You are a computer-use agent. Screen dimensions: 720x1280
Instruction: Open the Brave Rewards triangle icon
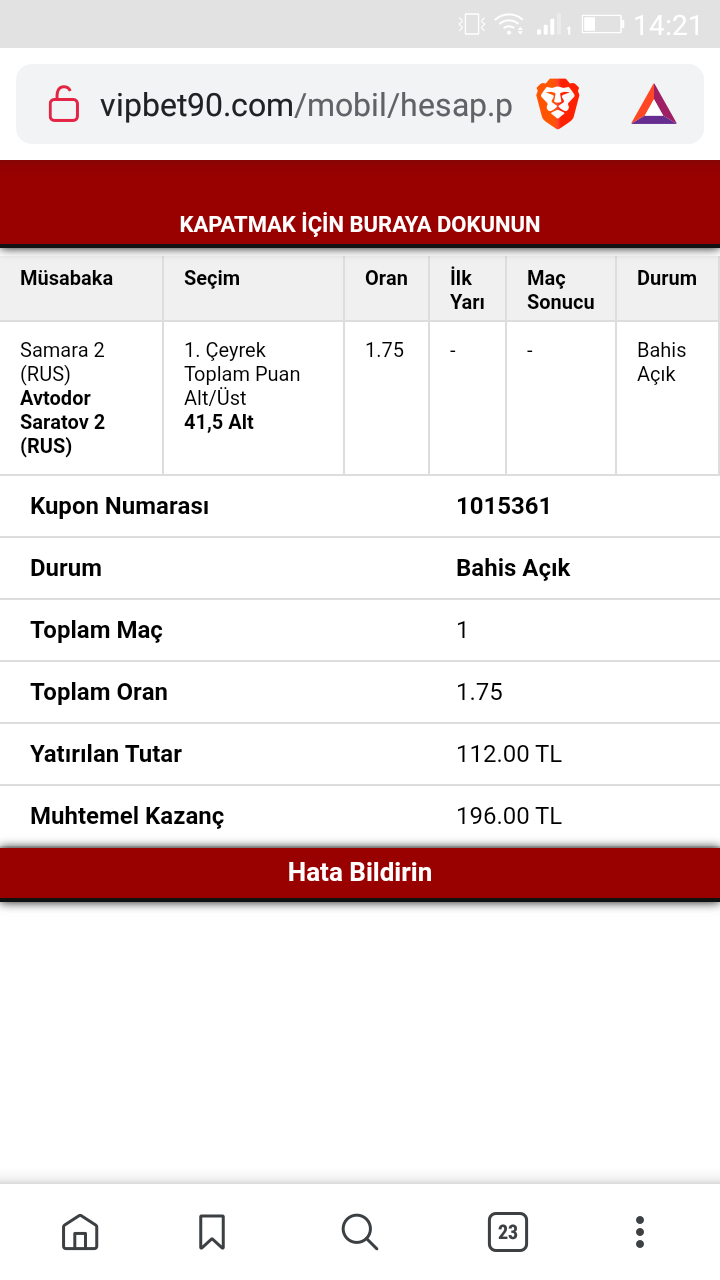(654, 104)
